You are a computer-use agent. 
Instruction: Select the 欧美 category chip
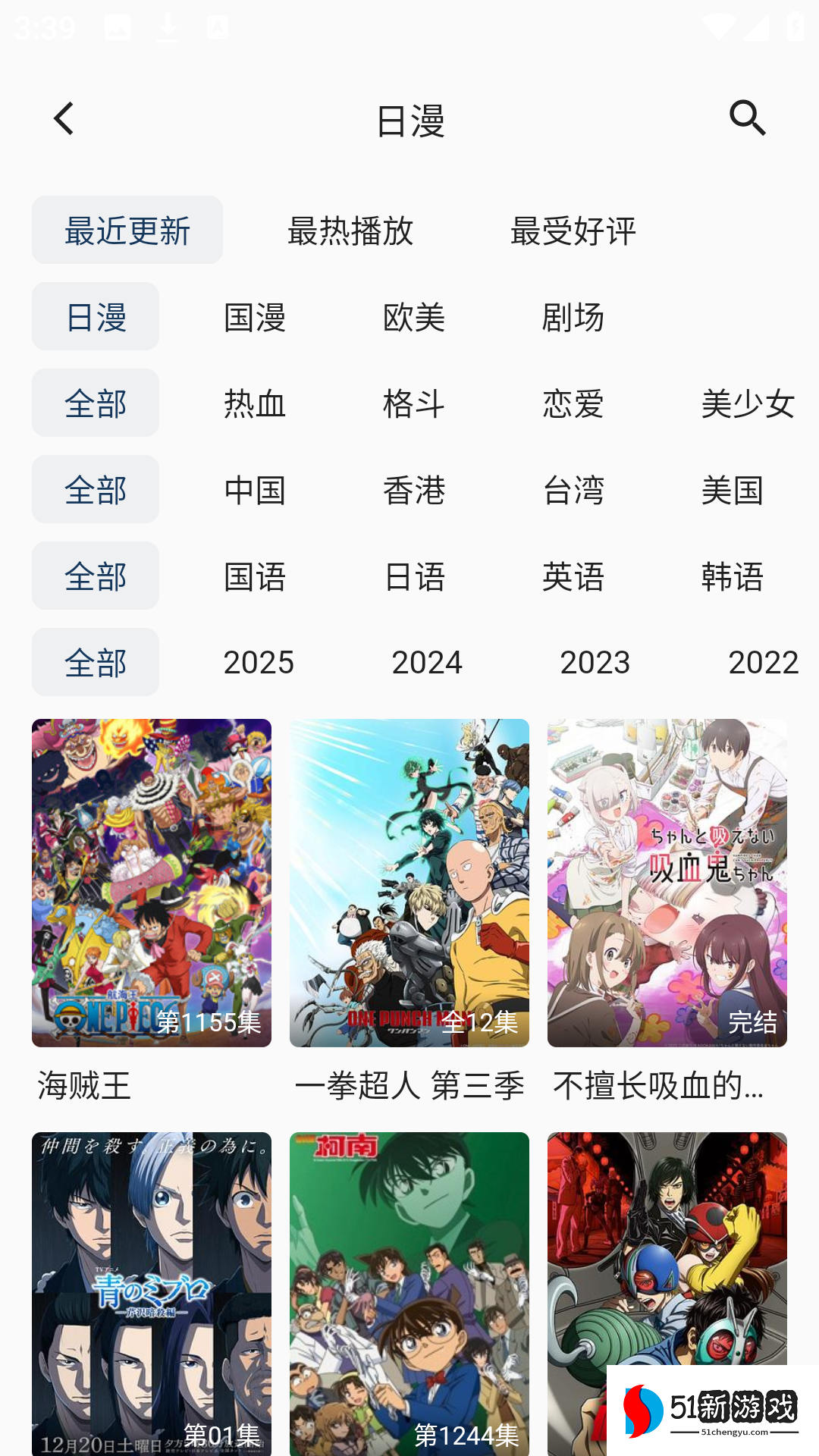coord(414,317)
